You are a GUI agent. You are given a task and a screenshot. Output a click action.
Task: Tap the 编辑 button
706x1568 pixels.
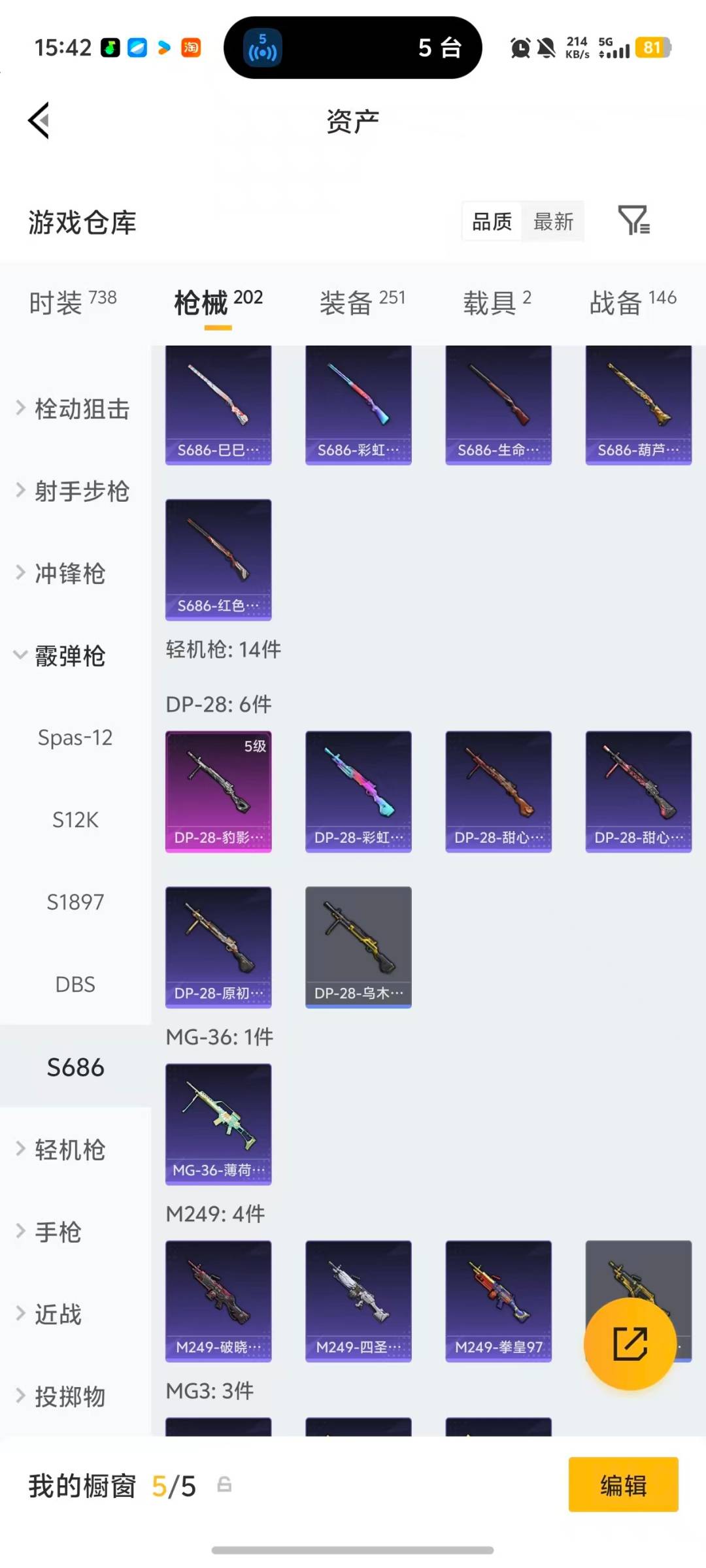coord(622,1485)
